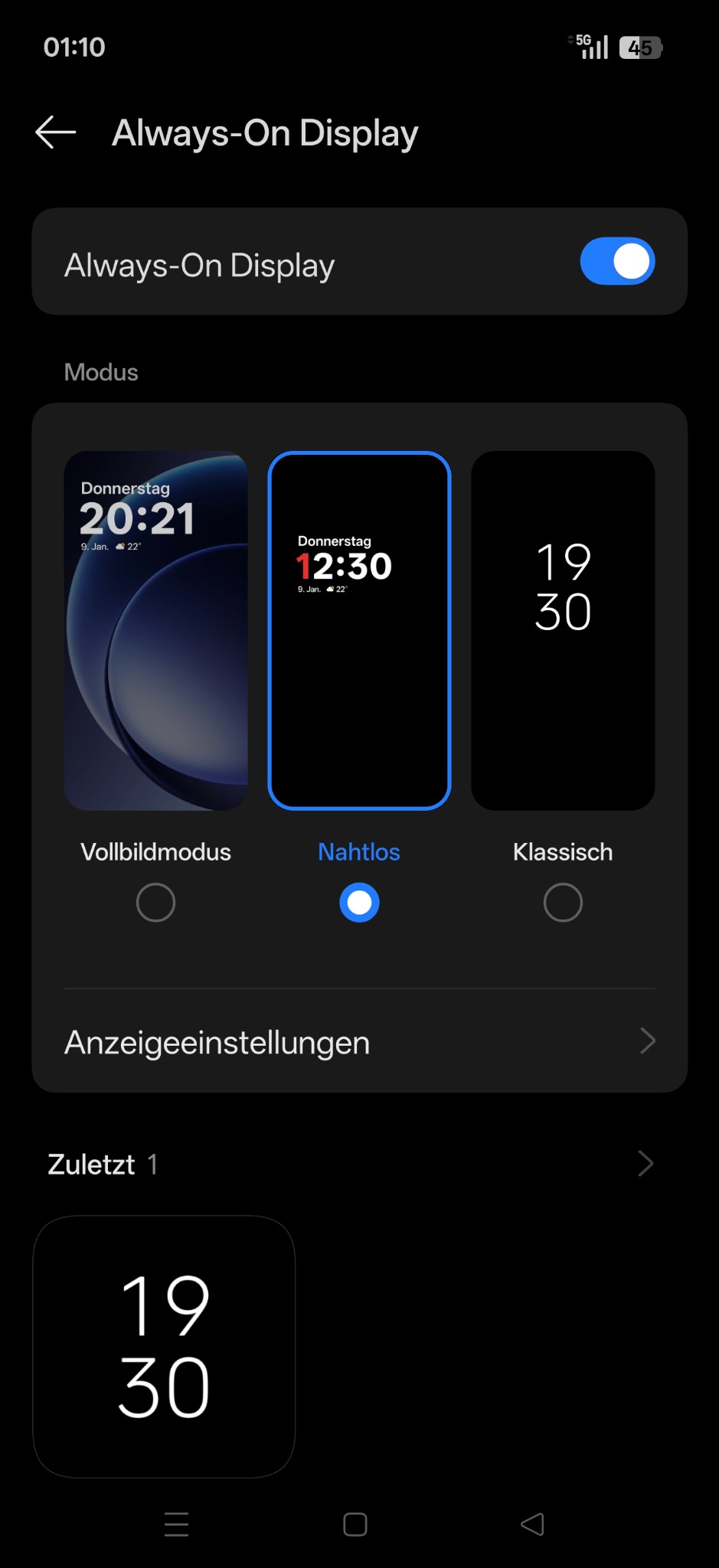Go back using the top-left arrow

click(x=56, y=132)
